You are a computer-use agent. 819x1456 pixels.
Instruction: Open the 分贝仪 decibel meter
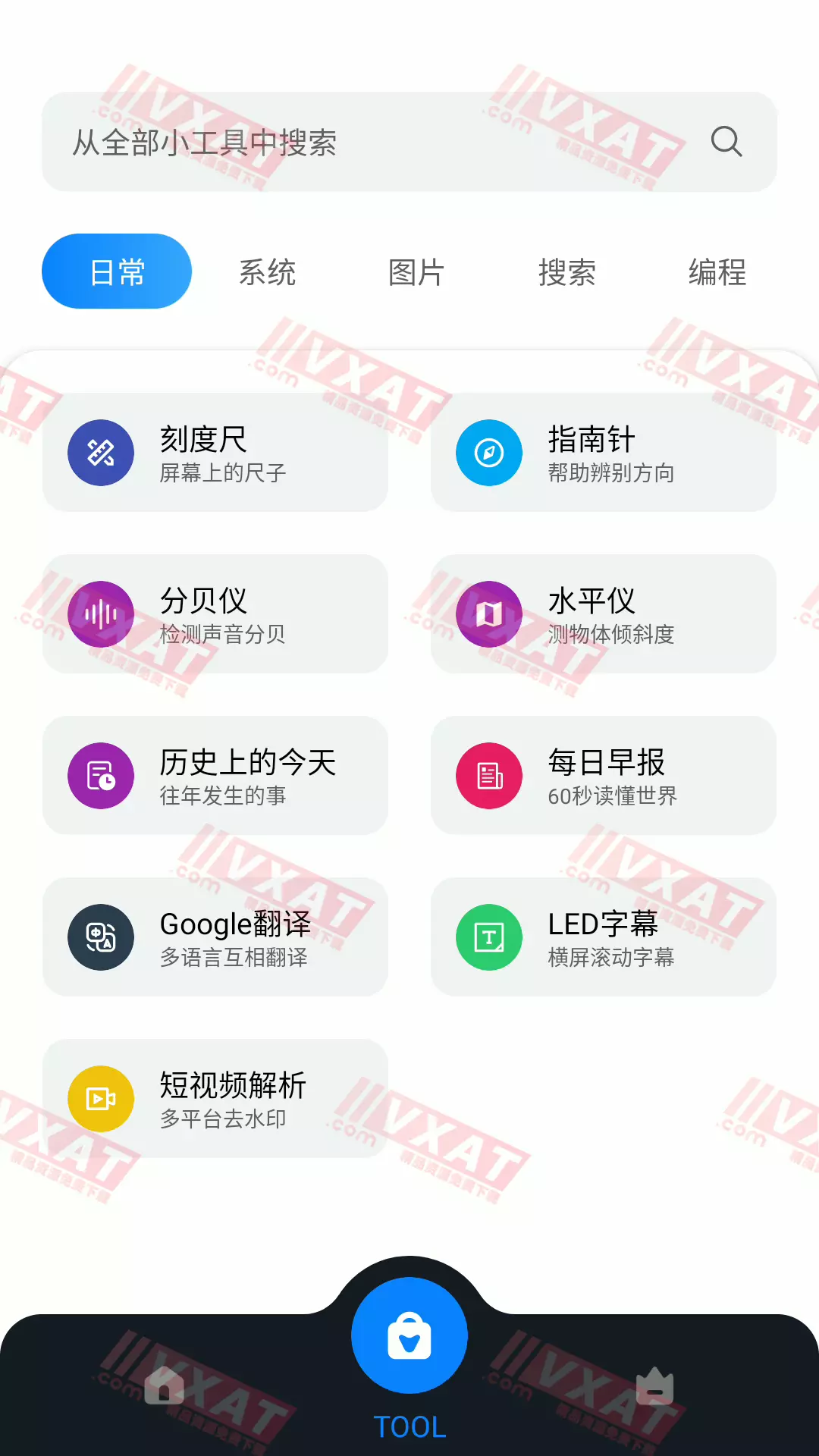click(x=215, y=614)
